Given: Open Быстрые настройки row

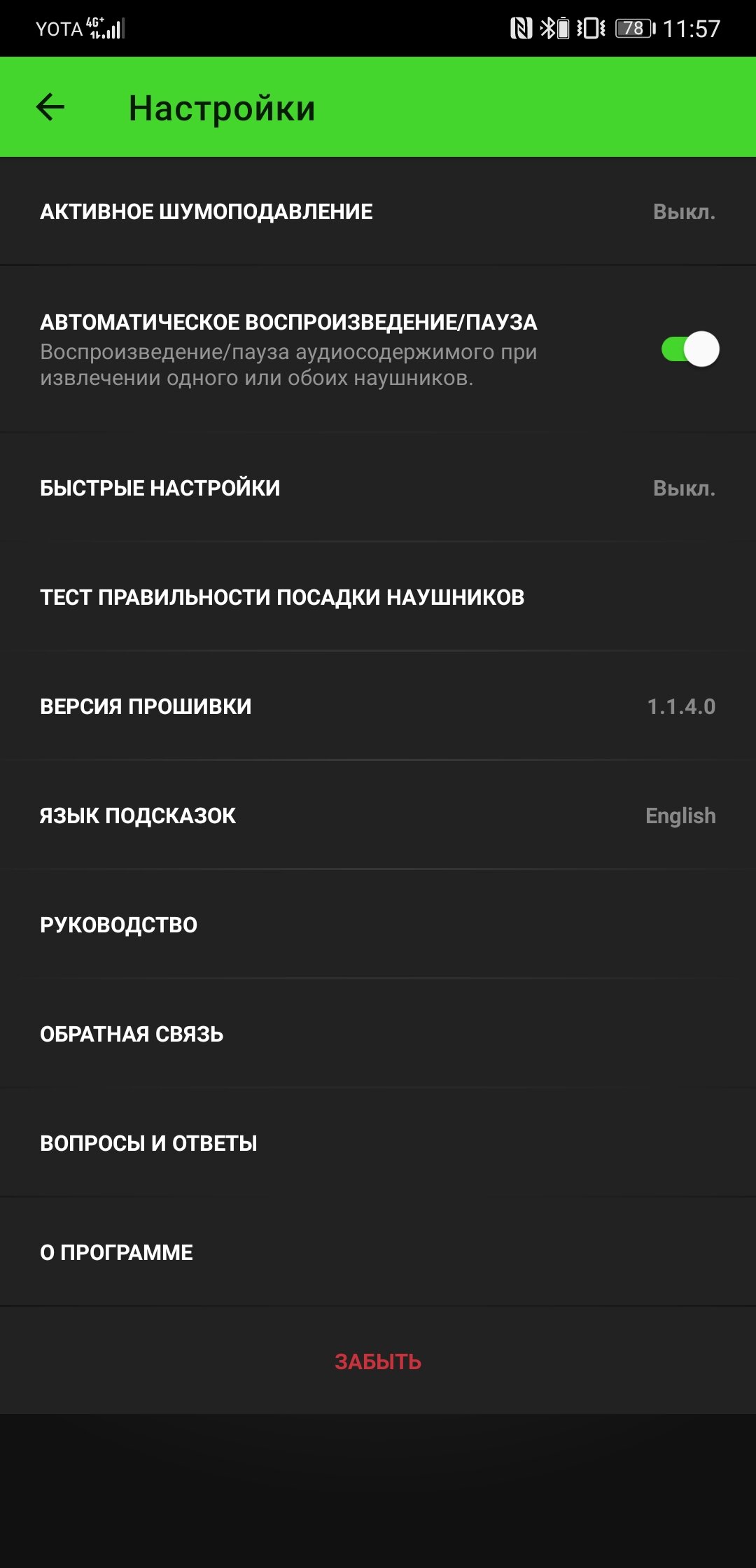Looking at the screenshot, I should pyautogui.click(x=378, y=488).
